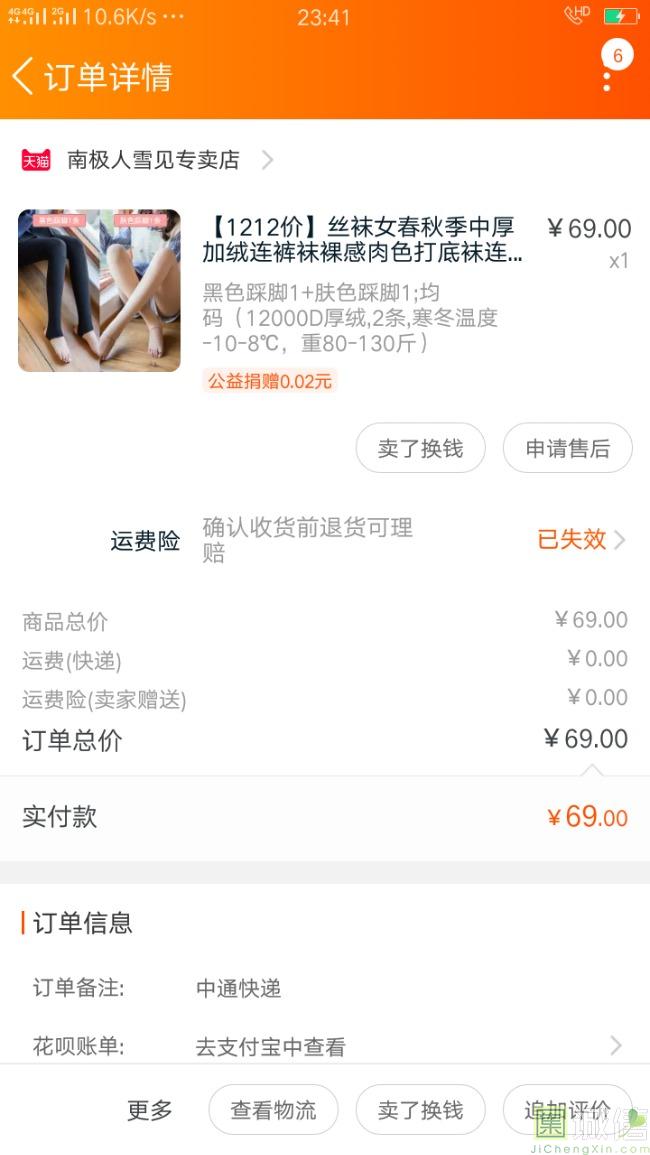The image size is (650, 1155).
Task: Open the stockings product photo
Action: (99, 290)
